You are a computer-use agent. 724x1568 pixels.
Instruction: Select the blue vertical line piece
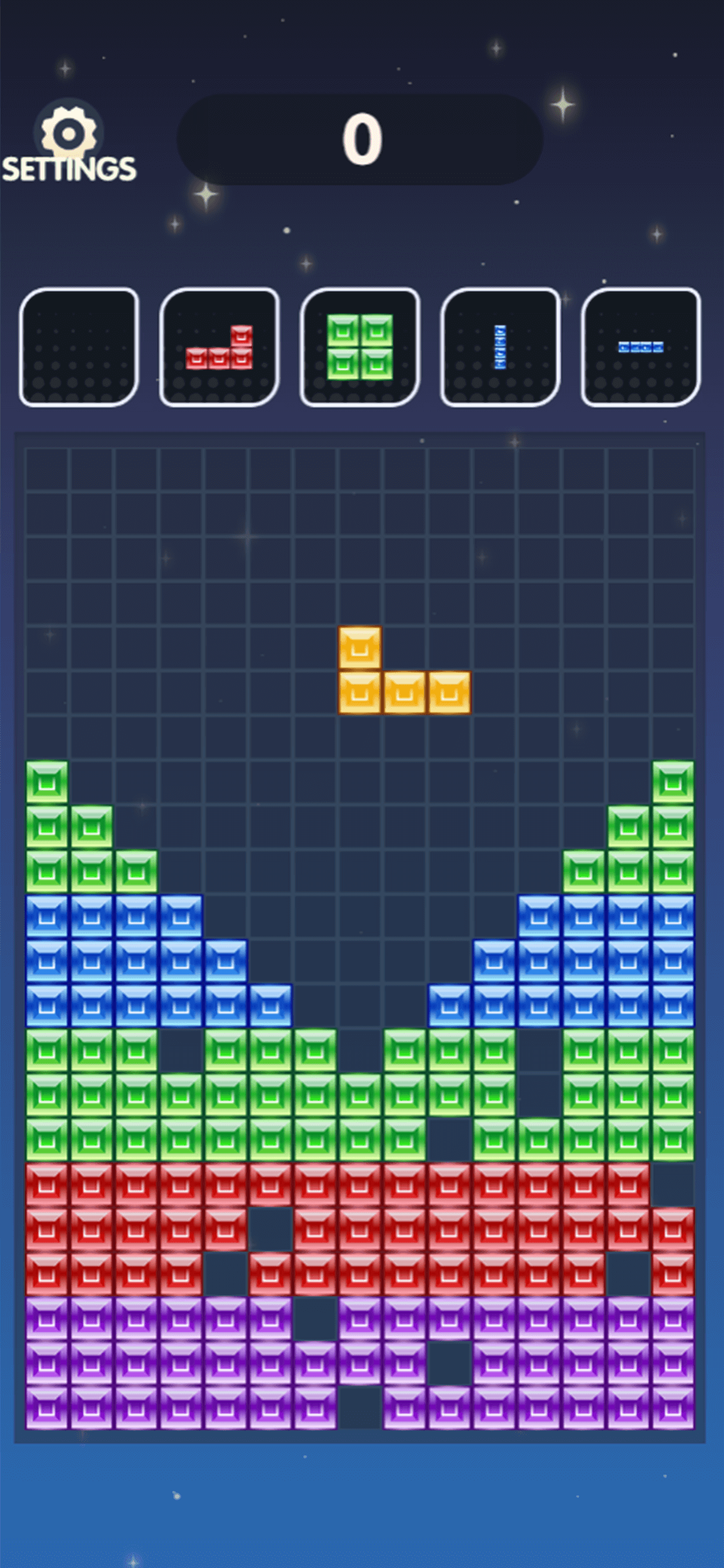[x=500, y=347]
